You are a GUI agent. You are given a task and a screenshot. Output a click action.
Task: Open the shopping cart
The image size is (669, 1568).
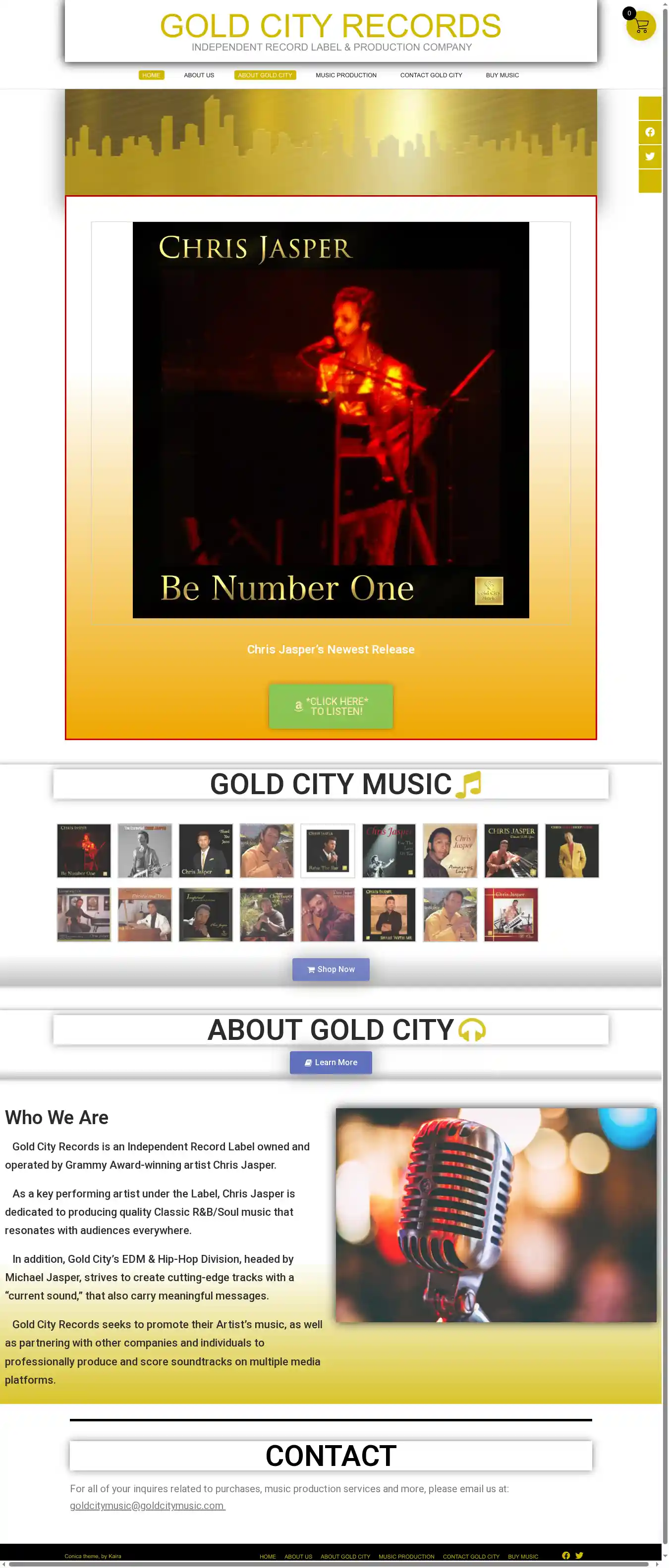(640, 26)
